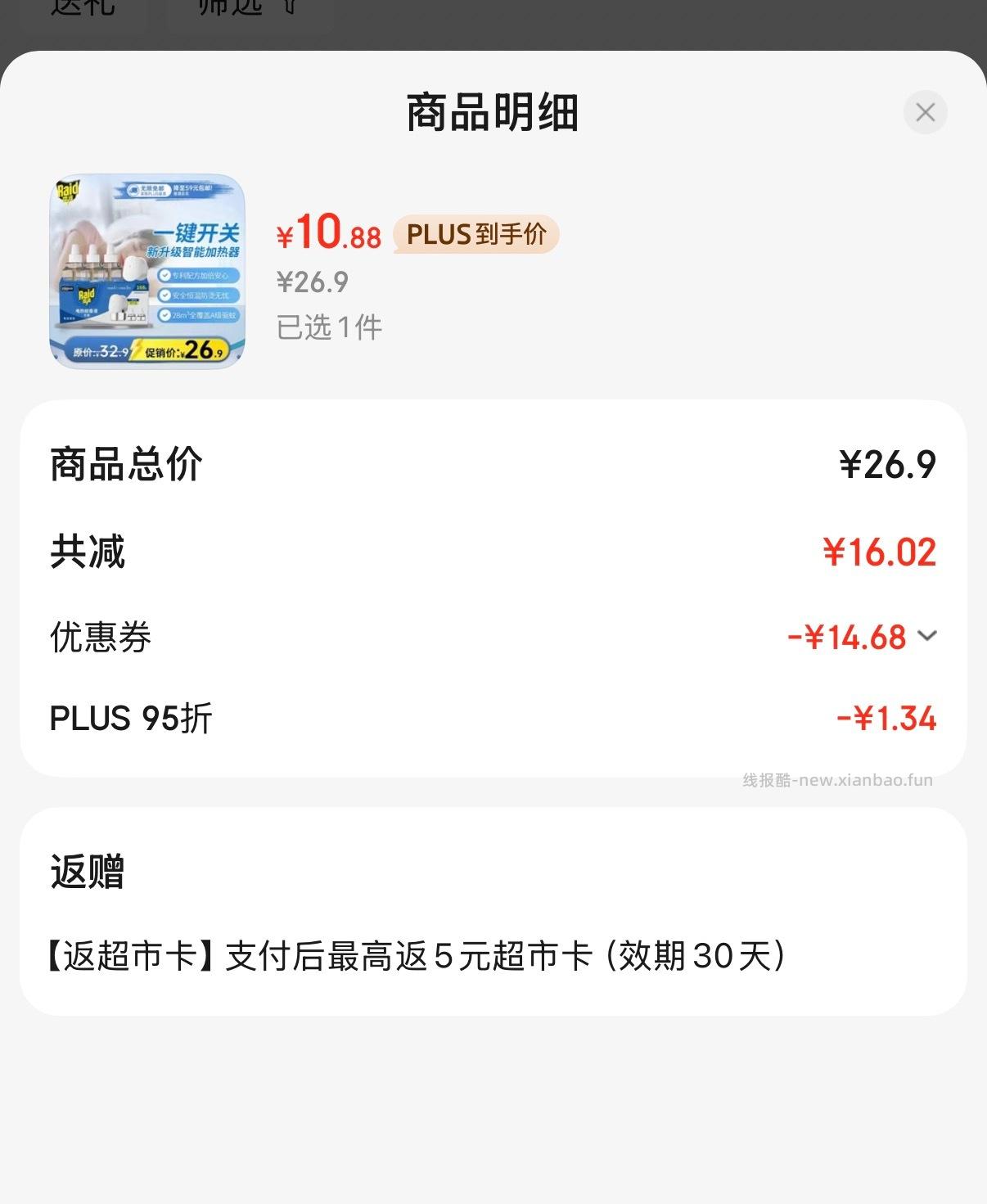Tap 已选 1 件 to change quantity
Screen dimensions: 987x1204
(329, 327)
